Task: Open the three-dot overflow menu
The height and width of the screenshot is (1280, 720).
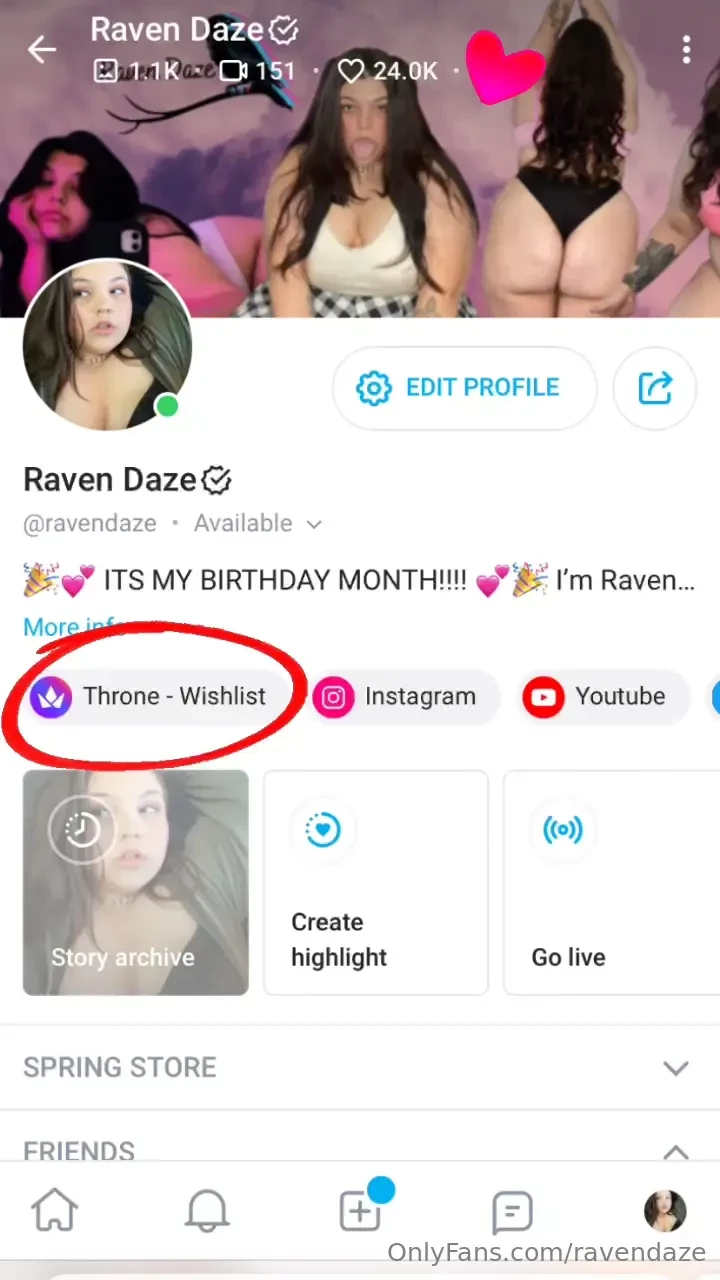Action: pyautogui.click(x=686, y=49)
